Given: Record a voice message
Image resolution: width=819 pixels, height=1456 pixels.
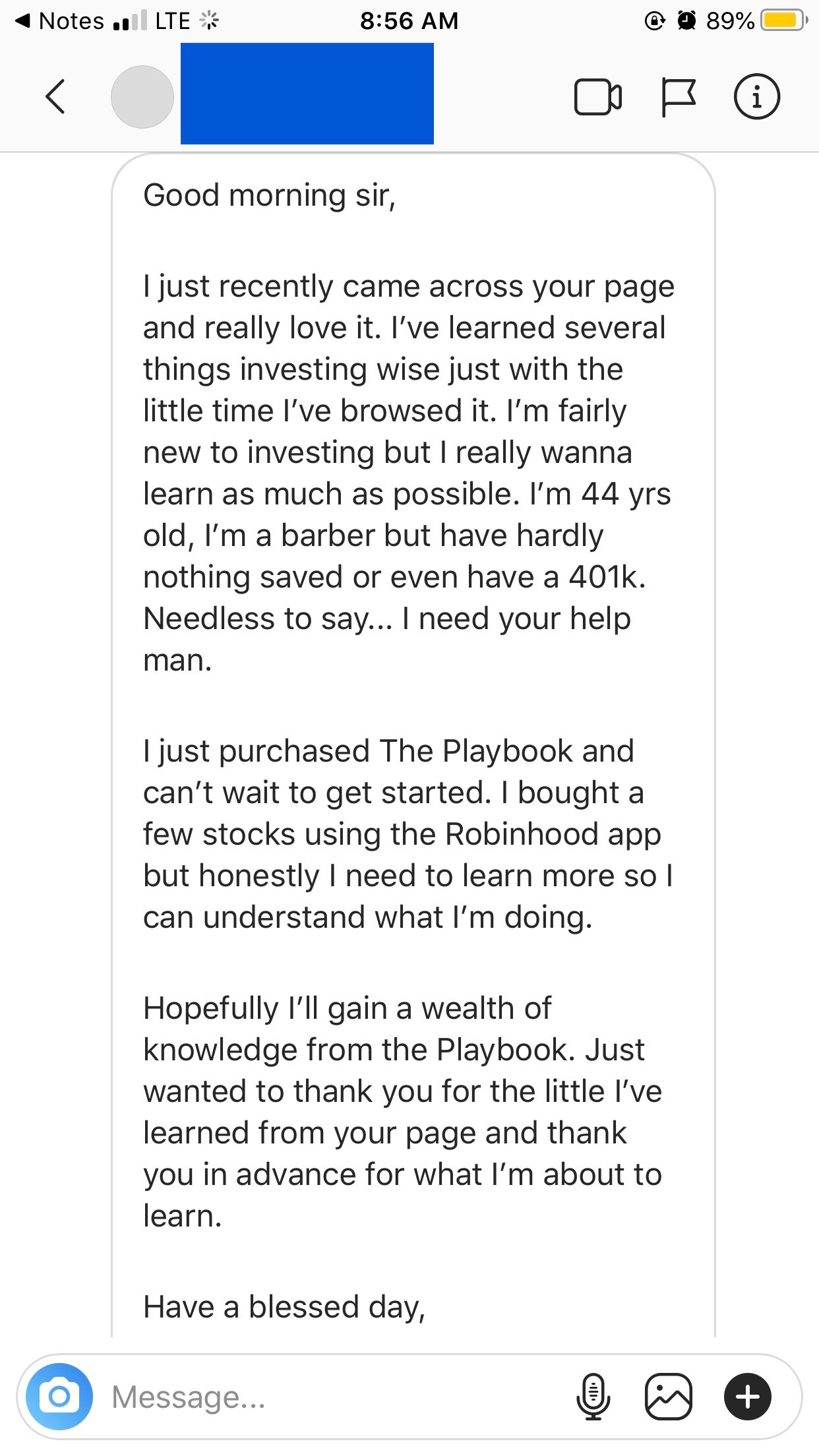Looking at the screenshot, I should click(593, 1396).
